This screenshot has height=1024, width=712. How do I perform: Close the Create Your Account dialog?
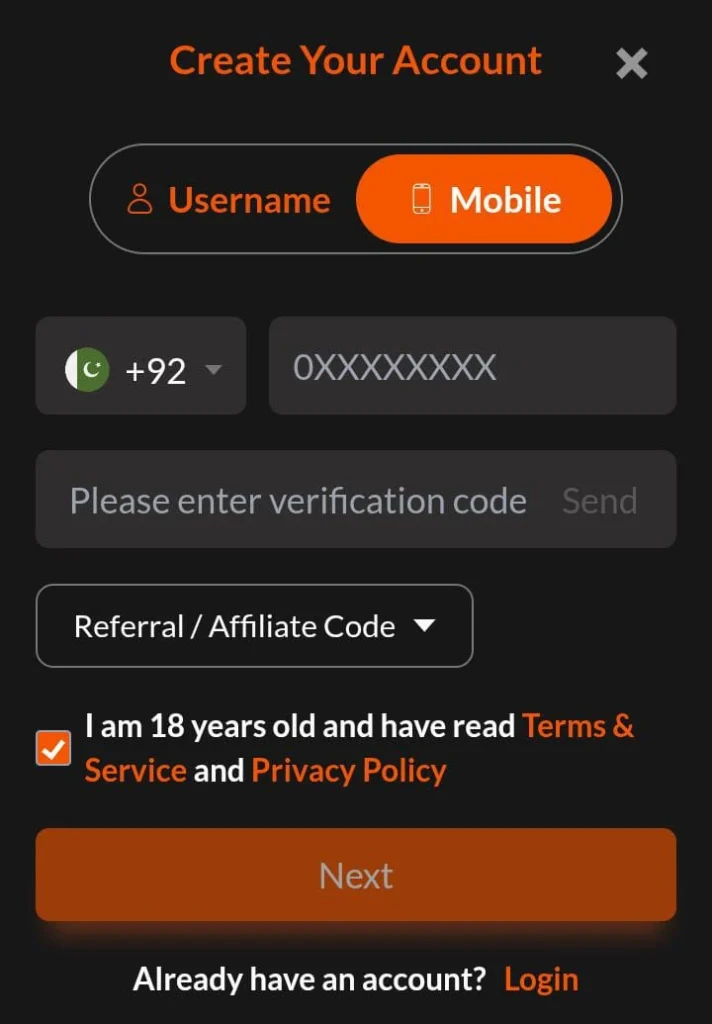pyautogui.click(x=631, y=64)
